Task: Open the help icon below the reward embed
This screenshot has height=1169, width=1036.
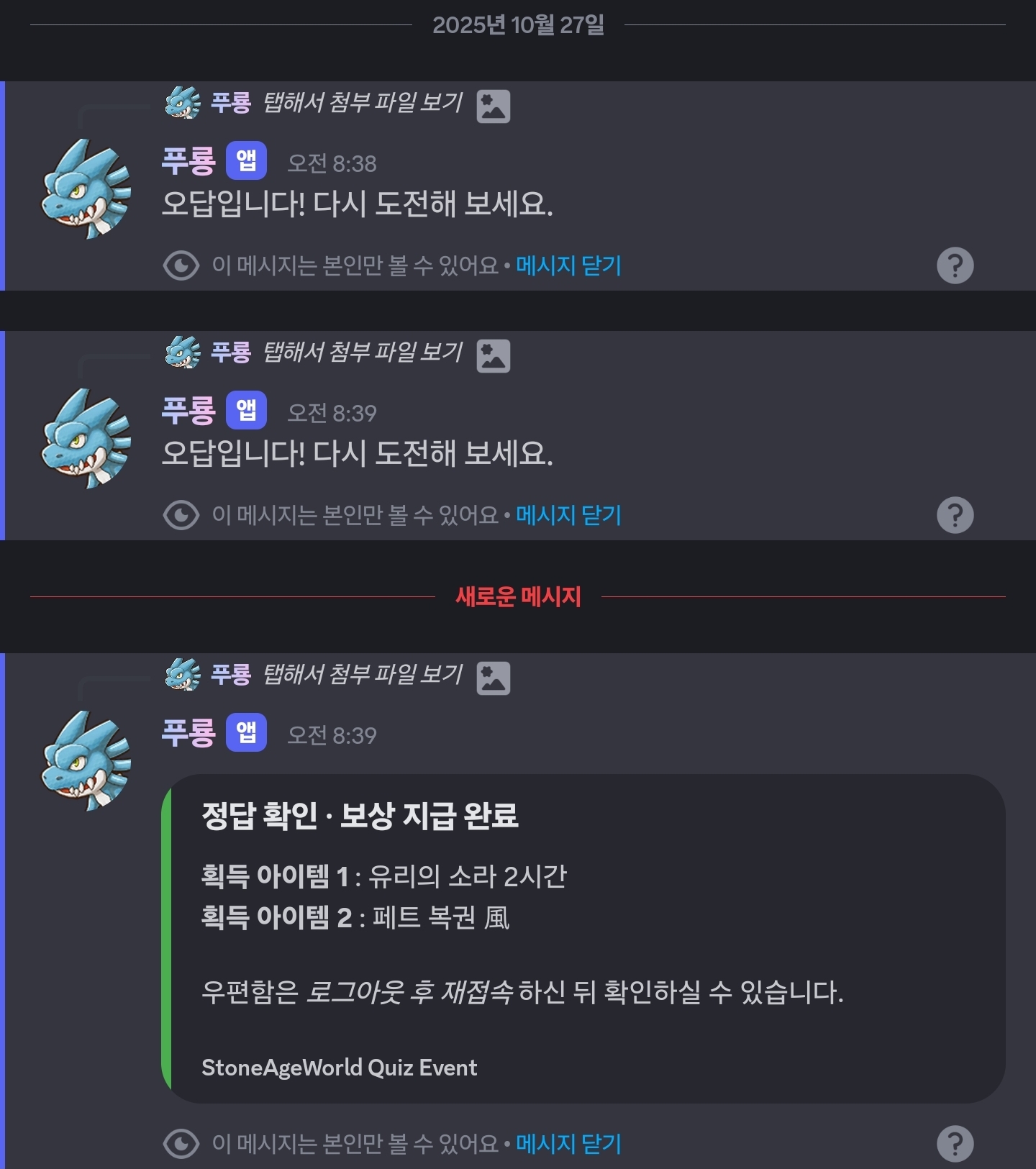Action: click(955, 1143)
